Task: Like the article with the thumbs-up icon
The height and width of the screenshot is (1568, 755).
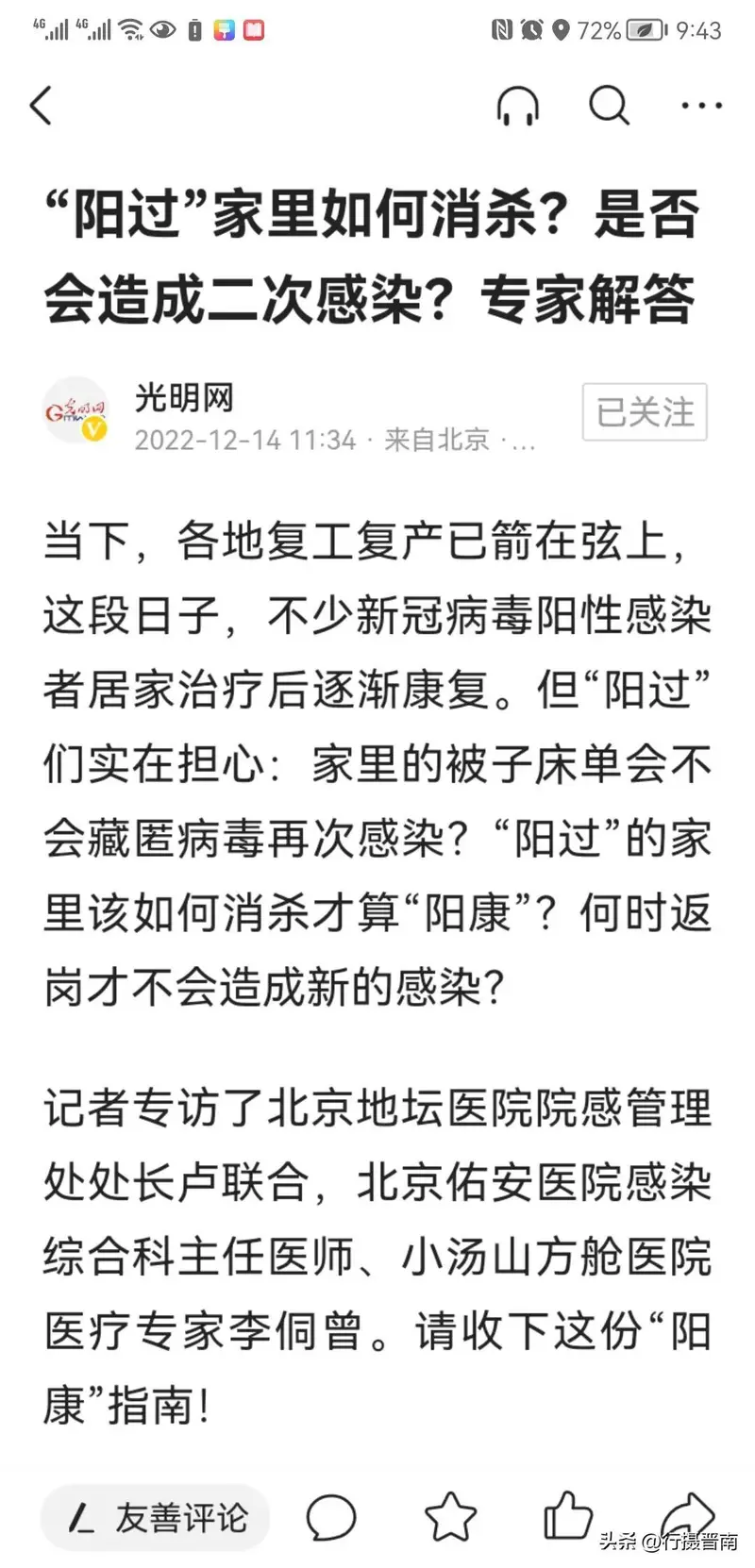Action: pos(568,1516)
